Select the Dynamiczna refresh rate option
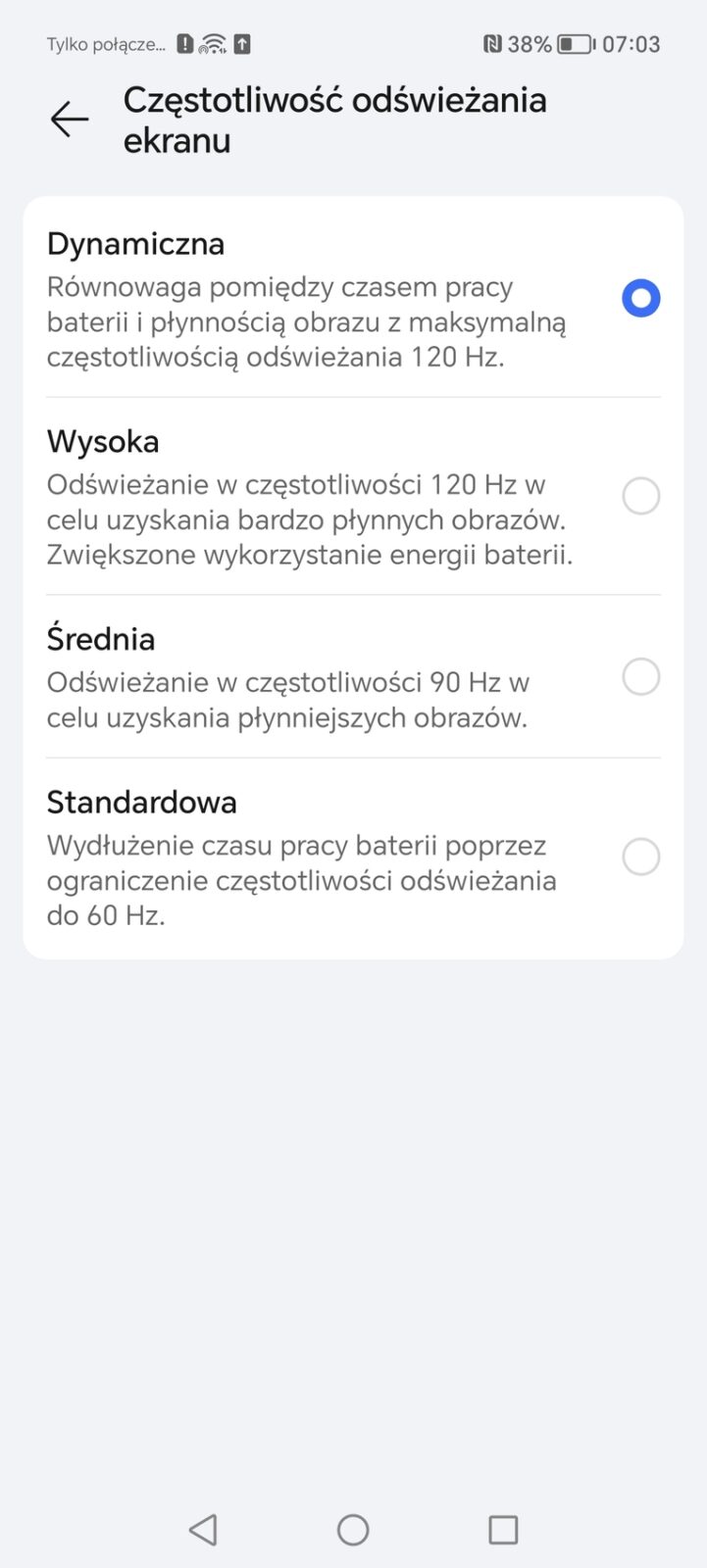 [x=640, y=298]
